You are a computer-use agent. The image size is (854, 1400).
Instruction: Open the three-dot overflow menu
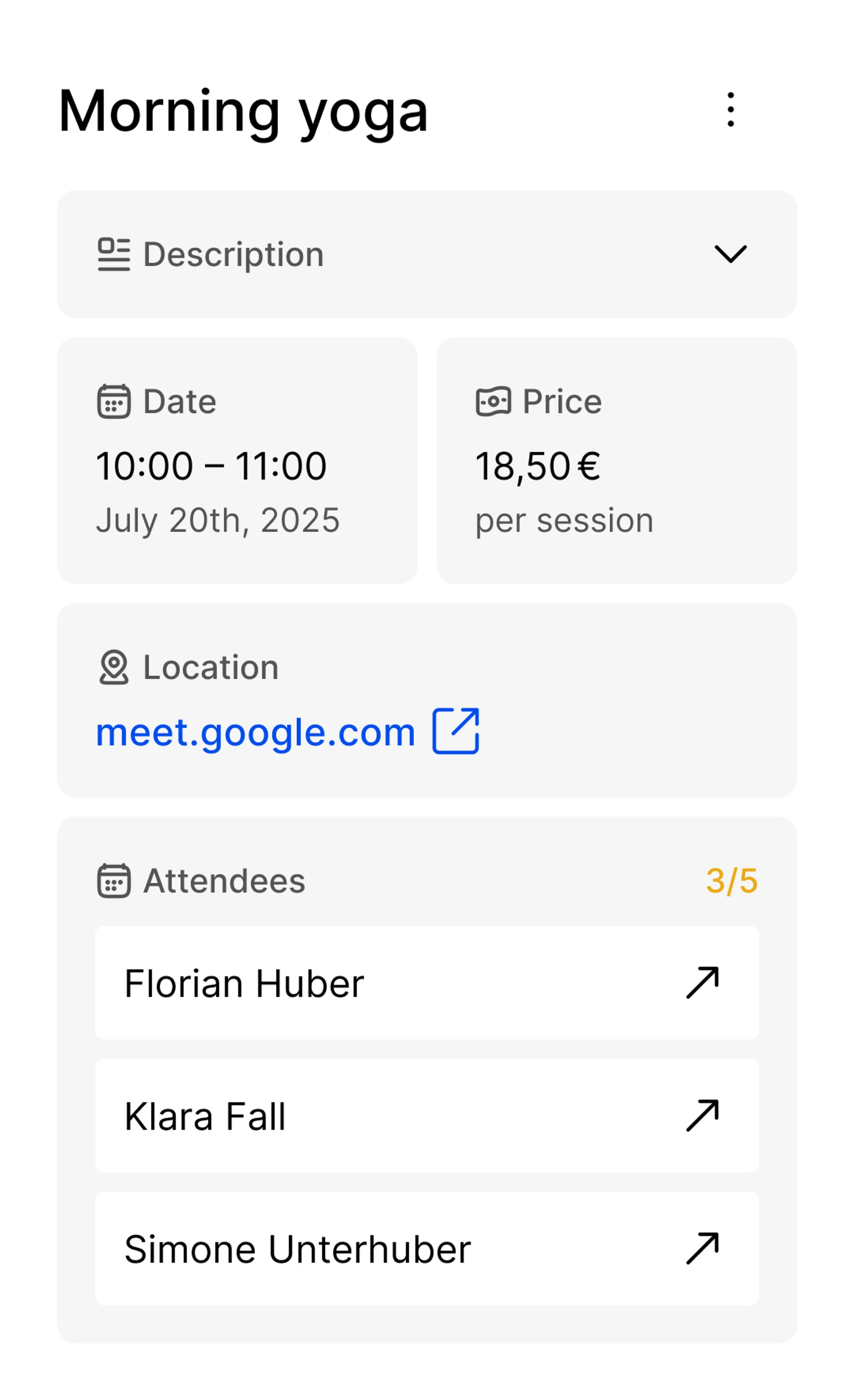click(x=730, y=110)
